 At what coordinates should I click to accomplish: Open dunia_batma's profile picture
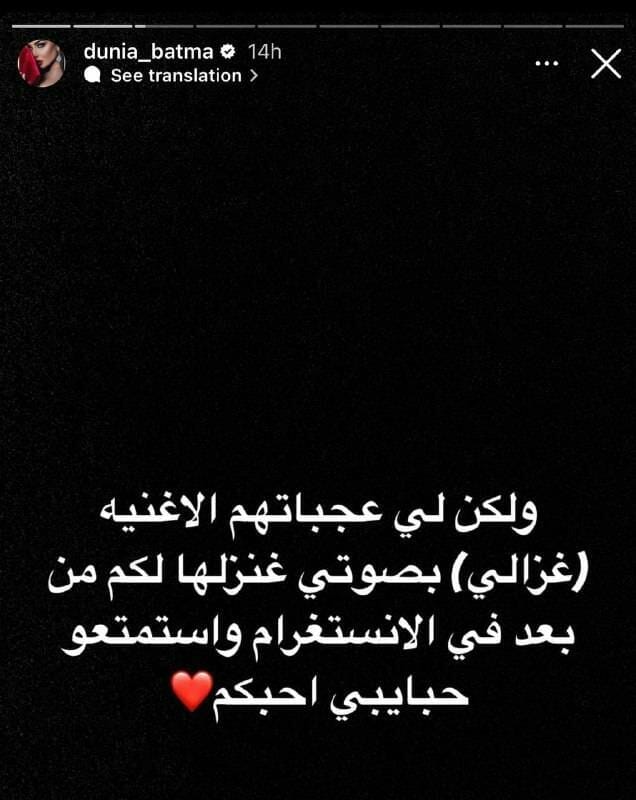[x=41, y=63]
